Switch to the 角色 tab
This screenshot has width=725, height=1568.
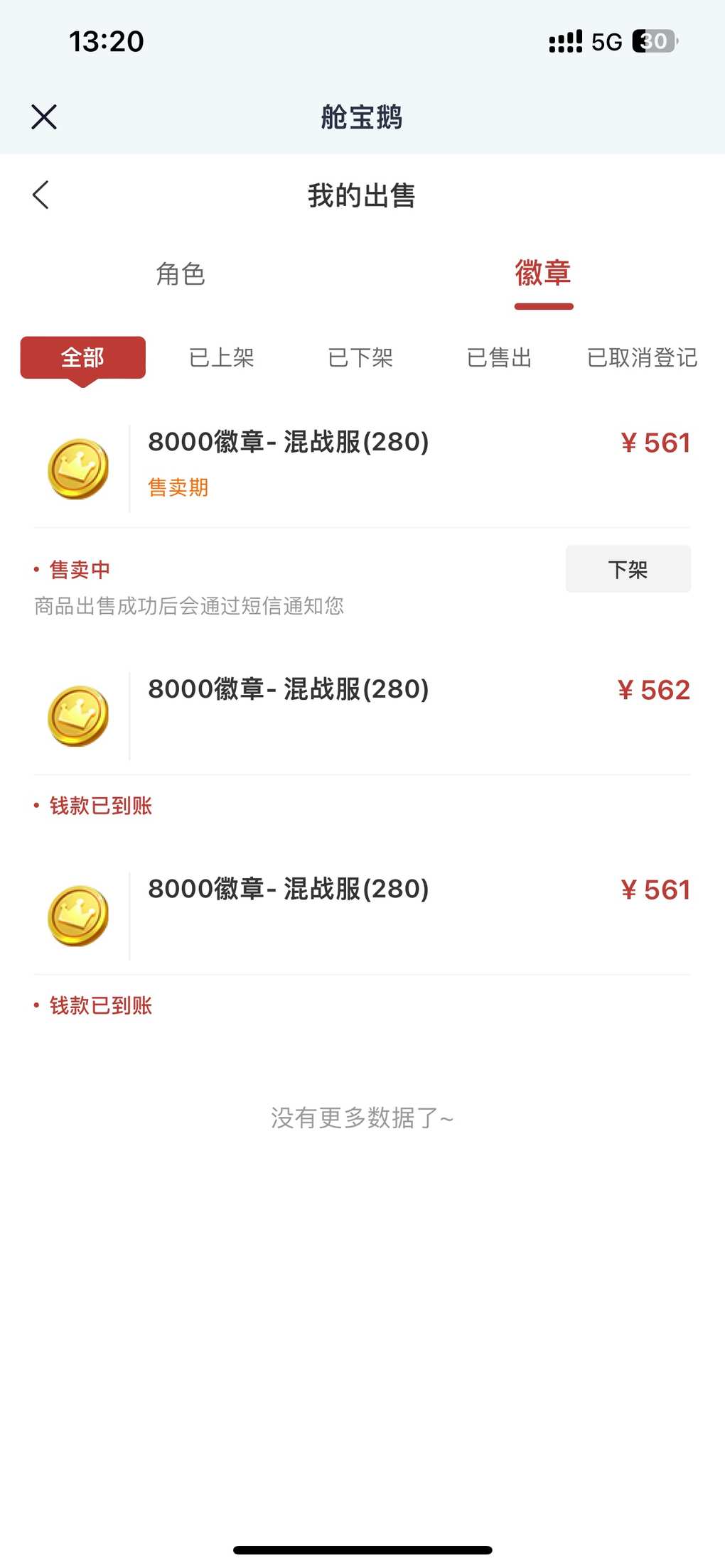[x=181, y=274]
